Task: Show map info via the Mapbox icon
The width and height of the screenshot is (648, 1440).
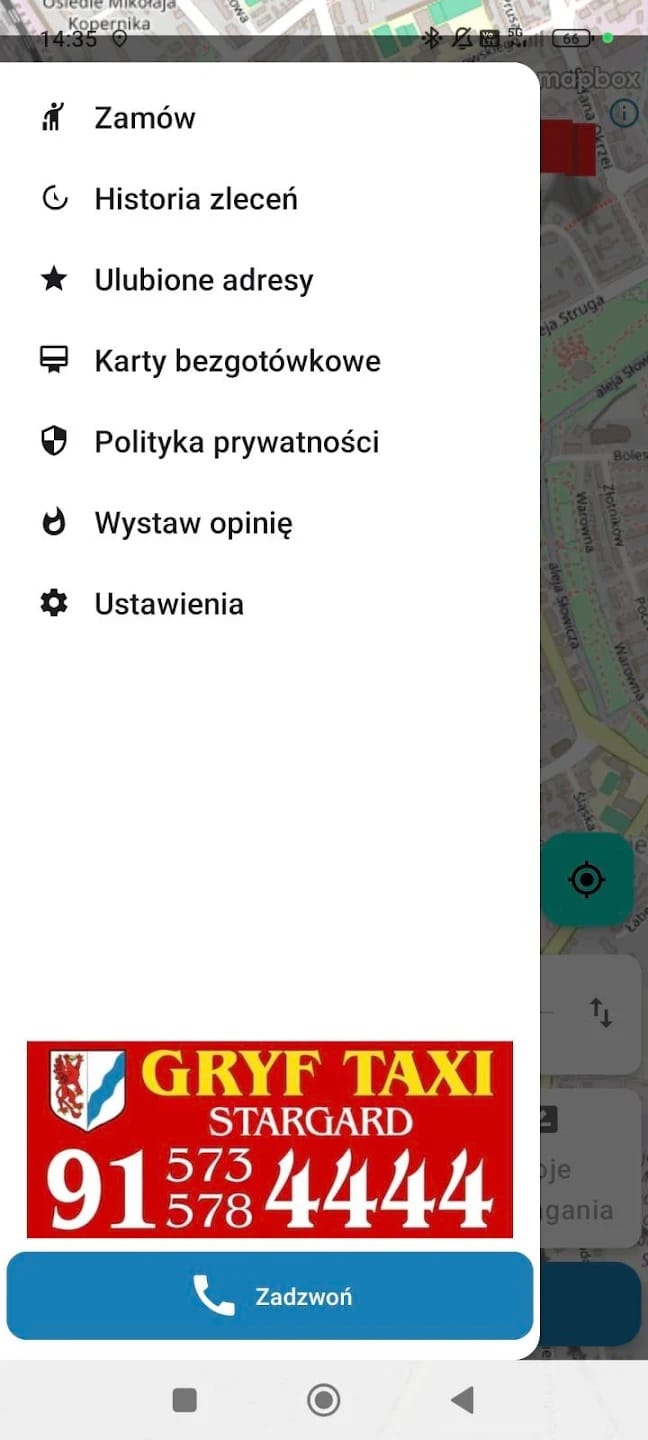Action: coord(624,113)
